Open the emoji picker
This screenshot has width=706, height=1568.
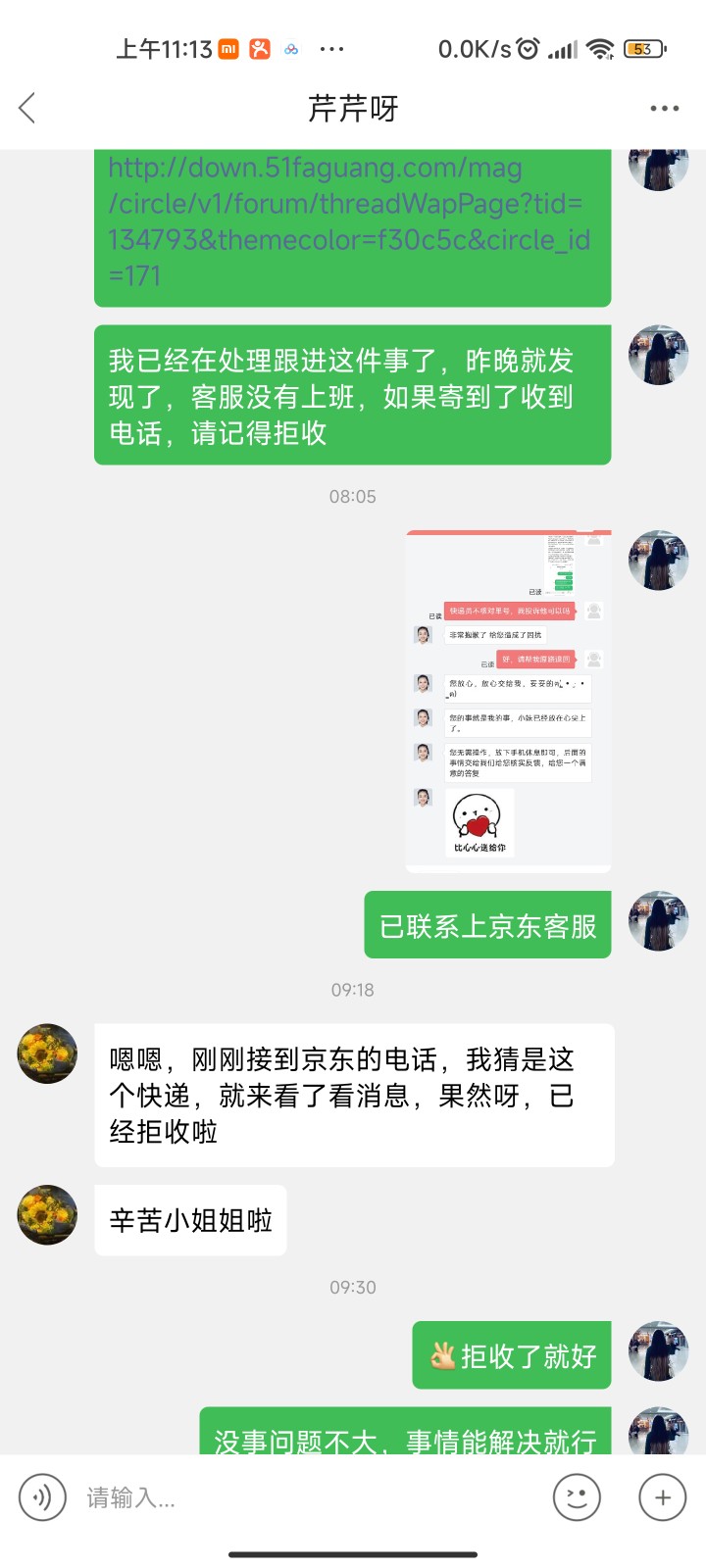(577, 1497)
